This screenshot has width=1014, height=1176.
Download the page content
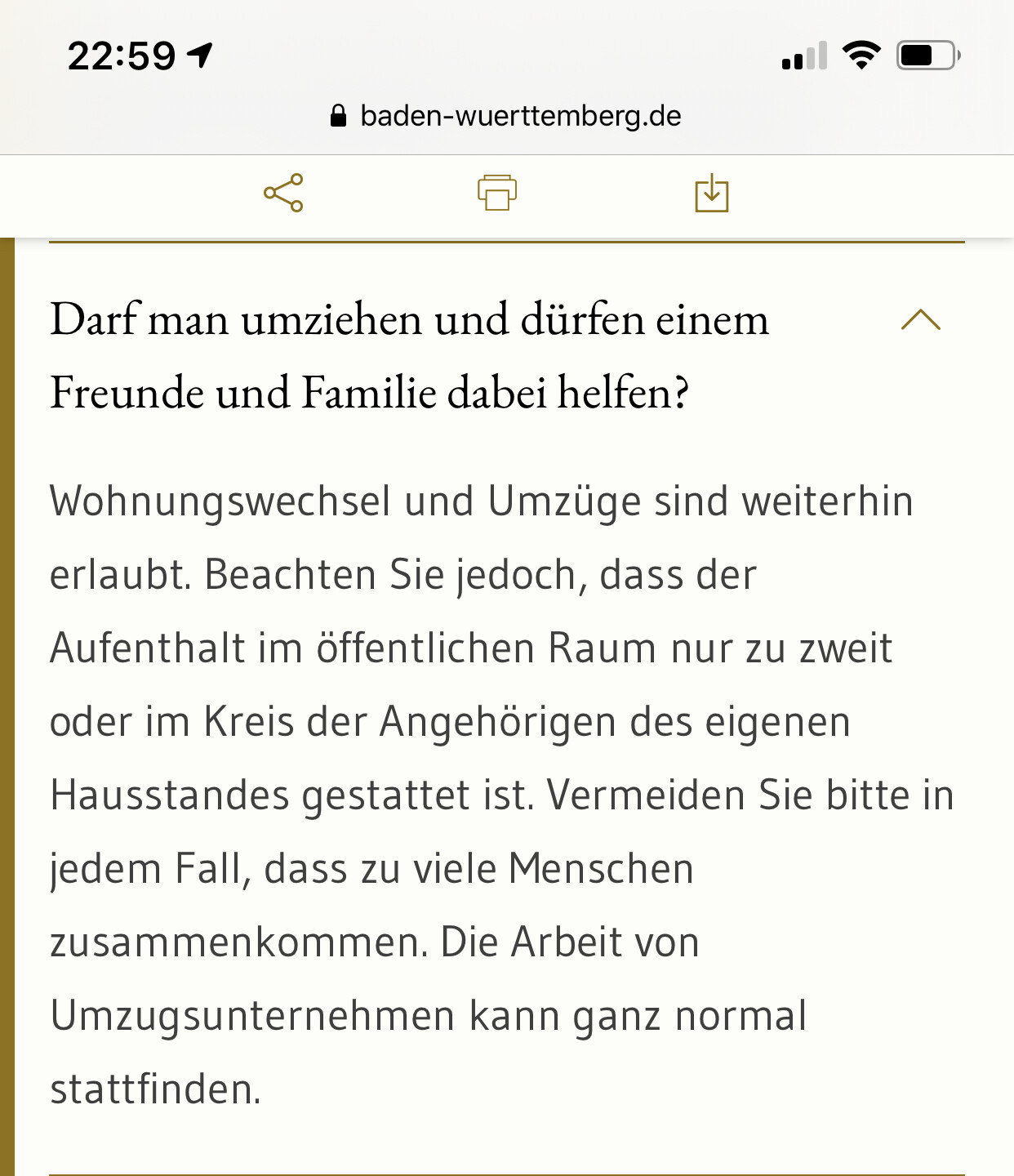(711, 194)
